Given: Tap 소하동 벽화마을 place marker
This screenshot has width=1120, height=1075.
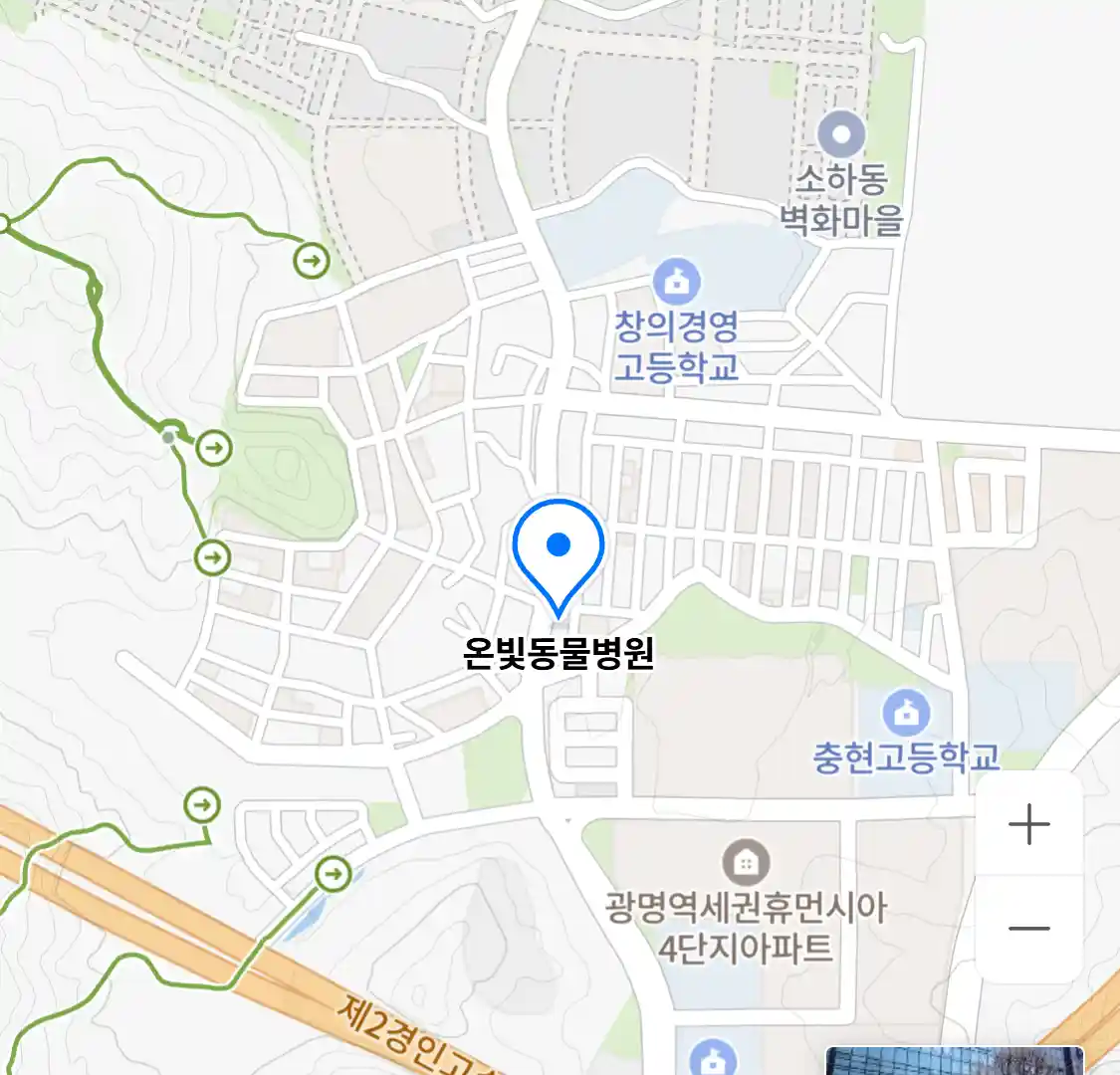Looking at the screenshot, I should (841, 134).
